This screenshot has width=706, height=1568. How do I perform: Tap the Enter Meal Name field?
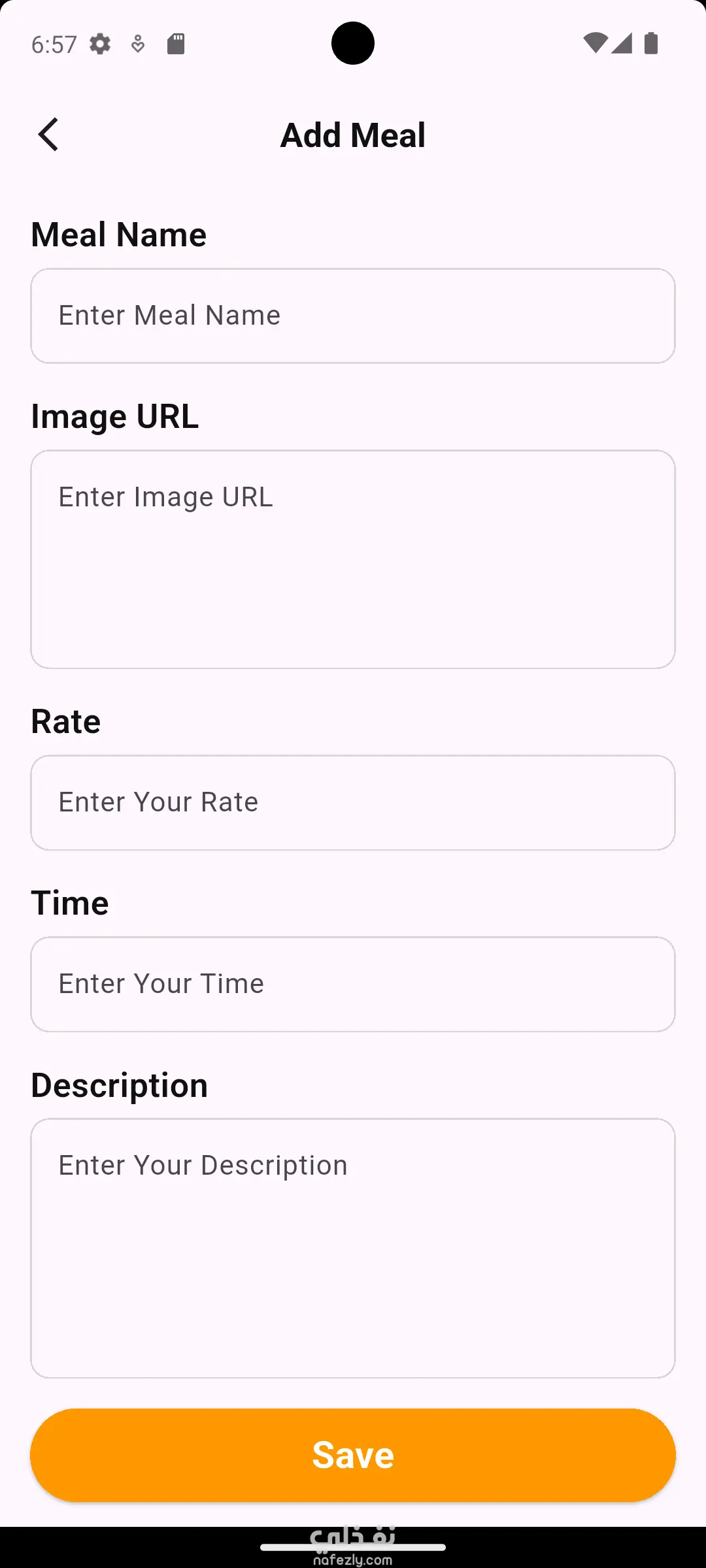(x=353, y=316)
